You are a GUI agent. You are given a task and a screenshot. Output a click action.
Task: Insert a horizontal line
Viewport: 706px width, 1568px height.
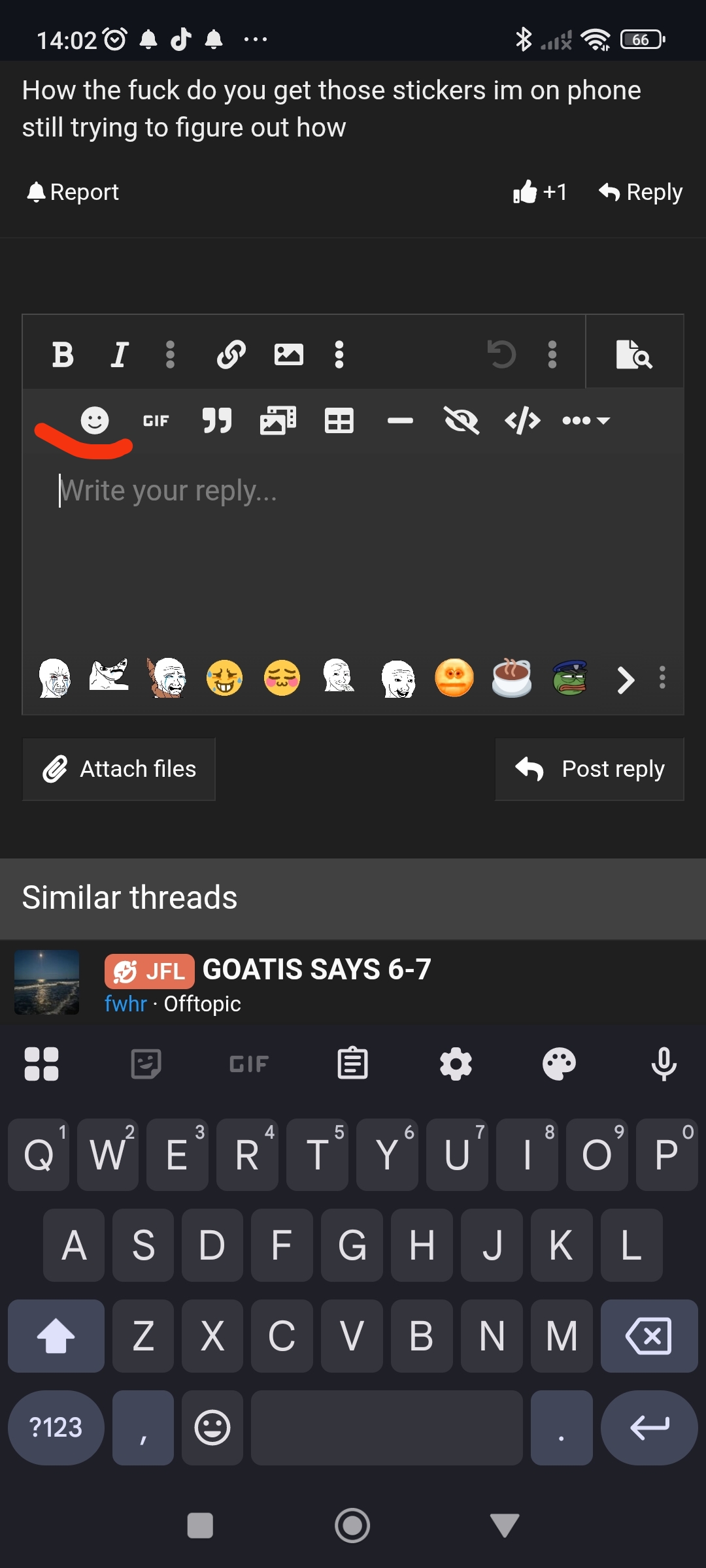tap(400, 421)
